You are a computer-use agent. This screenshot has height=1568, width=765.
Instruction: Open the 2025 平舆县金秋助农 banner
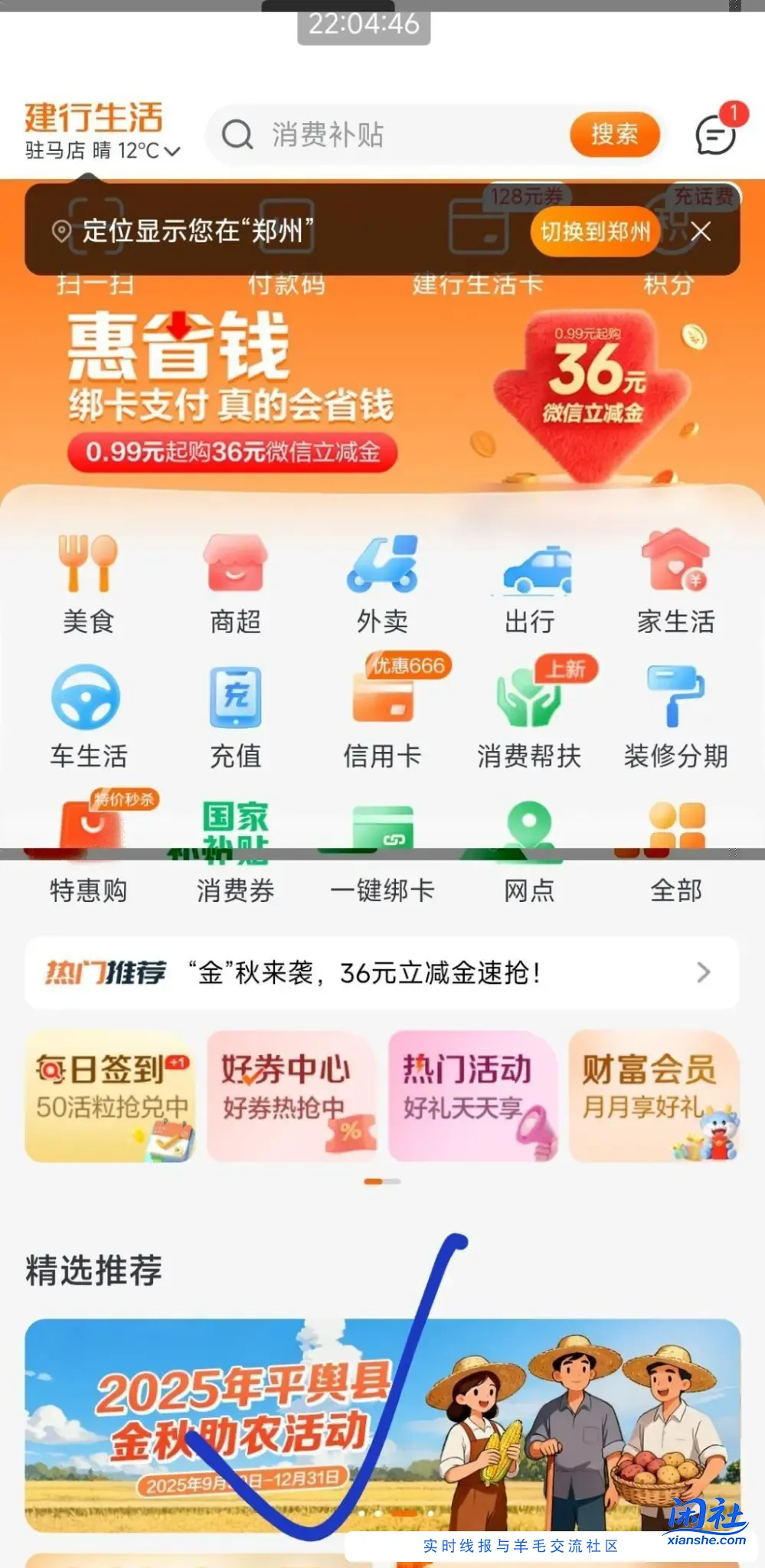(383, 1420)
